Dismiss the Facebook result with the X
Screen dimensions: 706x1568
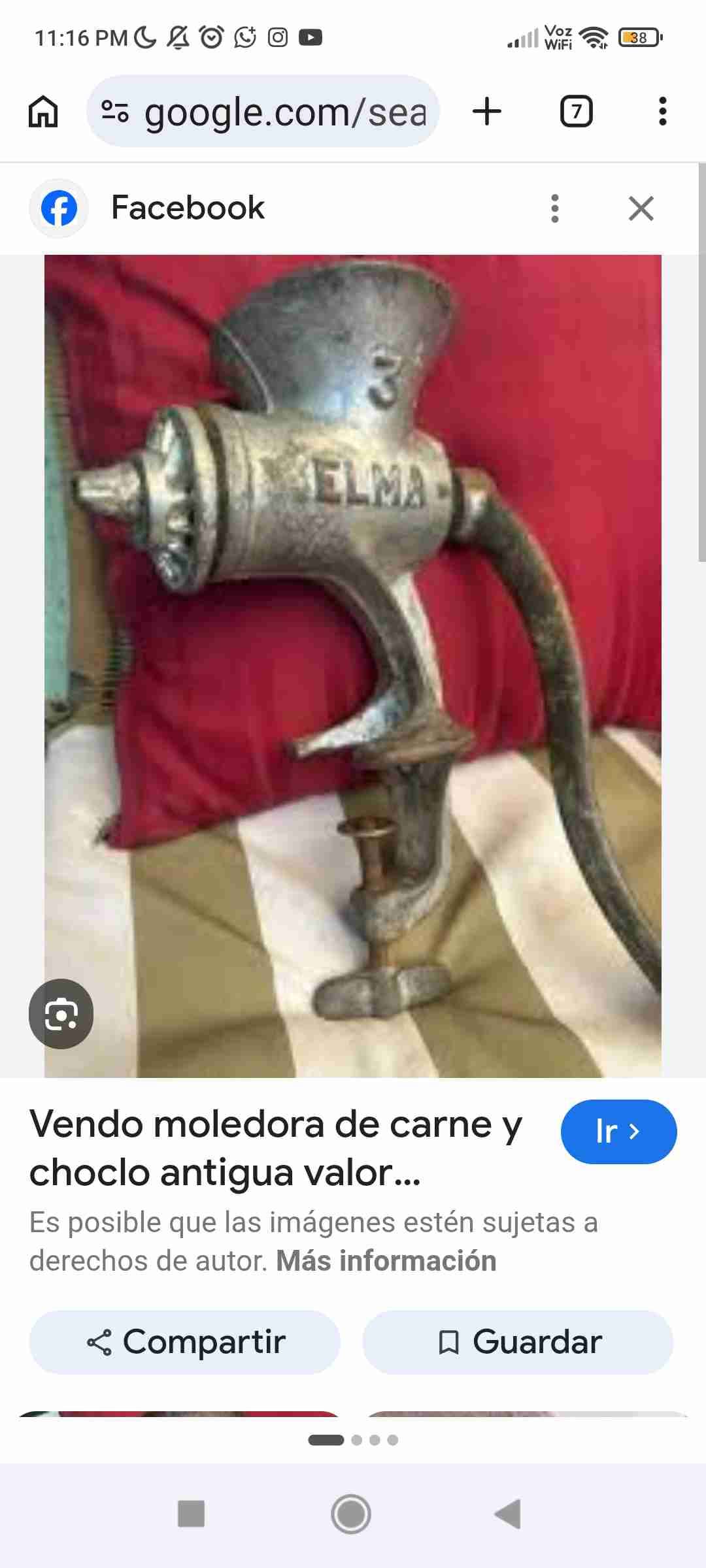pyautogui.click(x=641, y=208)
